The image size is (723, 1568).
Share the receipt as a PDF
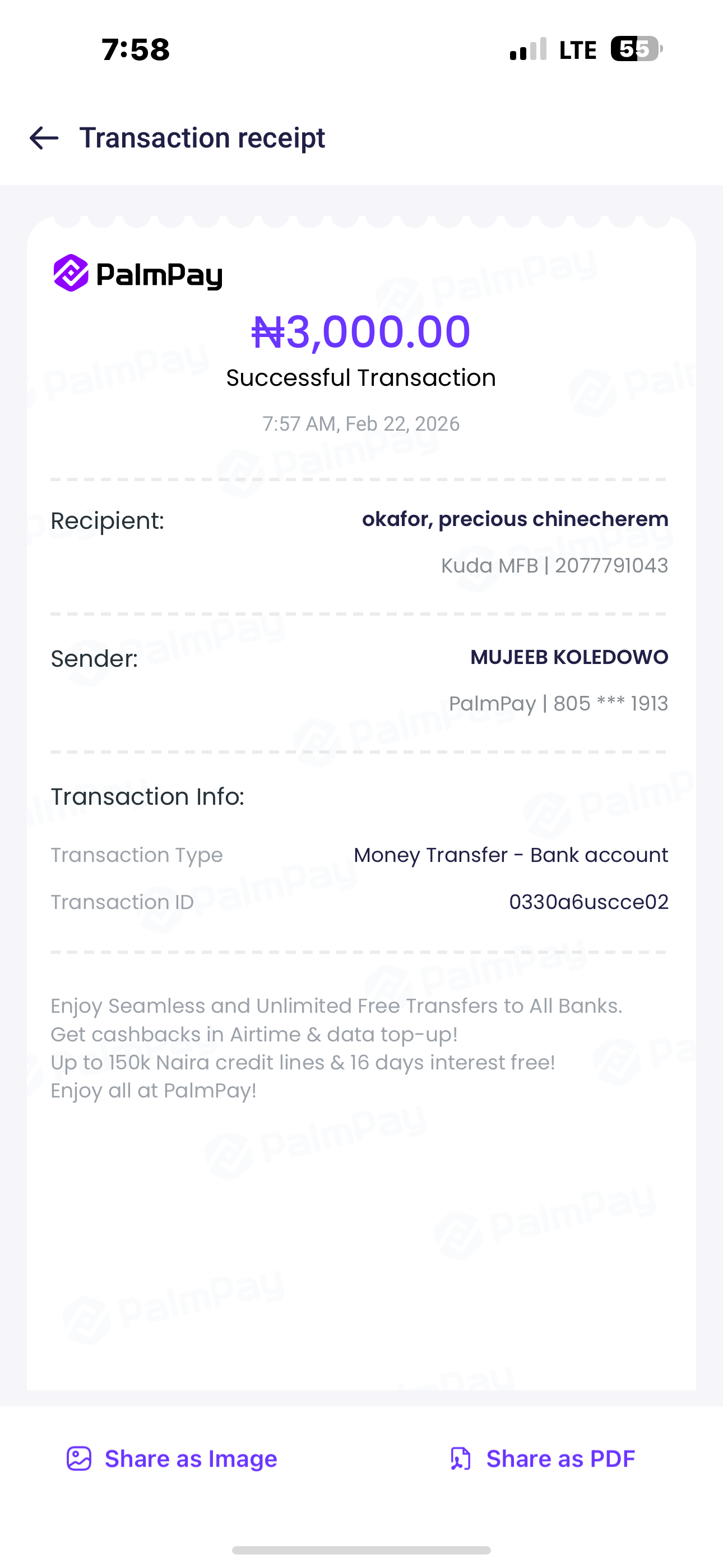click(541, 1459)
